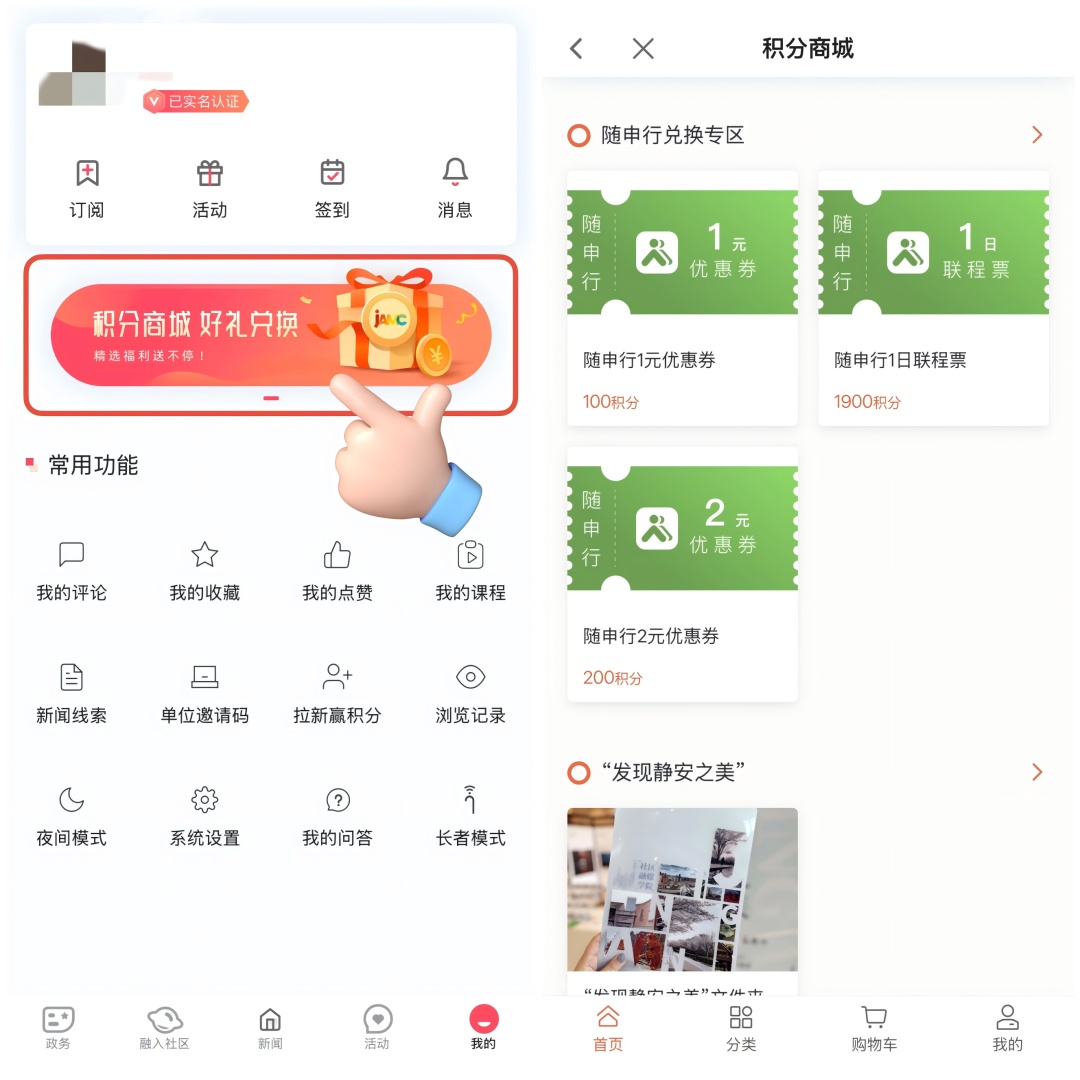
Task: Open the 订阅 subscriptions shortcut
Action: pyautogui.click(x=87, y=188)
